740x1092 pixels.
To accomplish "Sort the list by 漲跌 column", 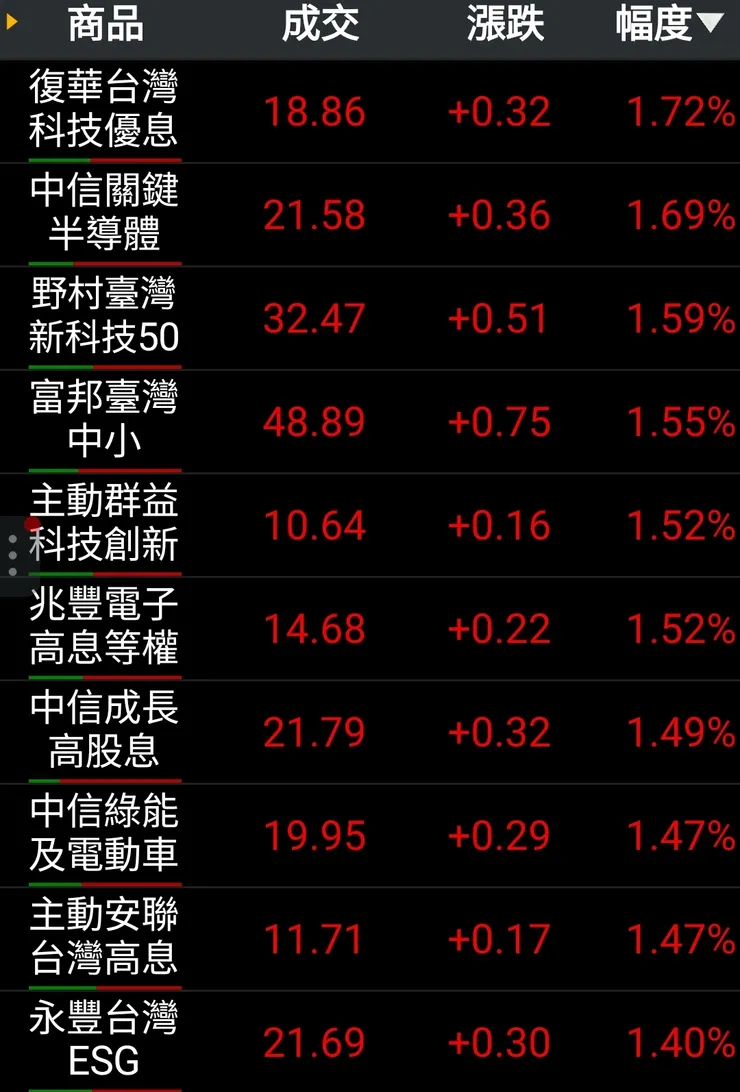I will [x=503, y=26].
